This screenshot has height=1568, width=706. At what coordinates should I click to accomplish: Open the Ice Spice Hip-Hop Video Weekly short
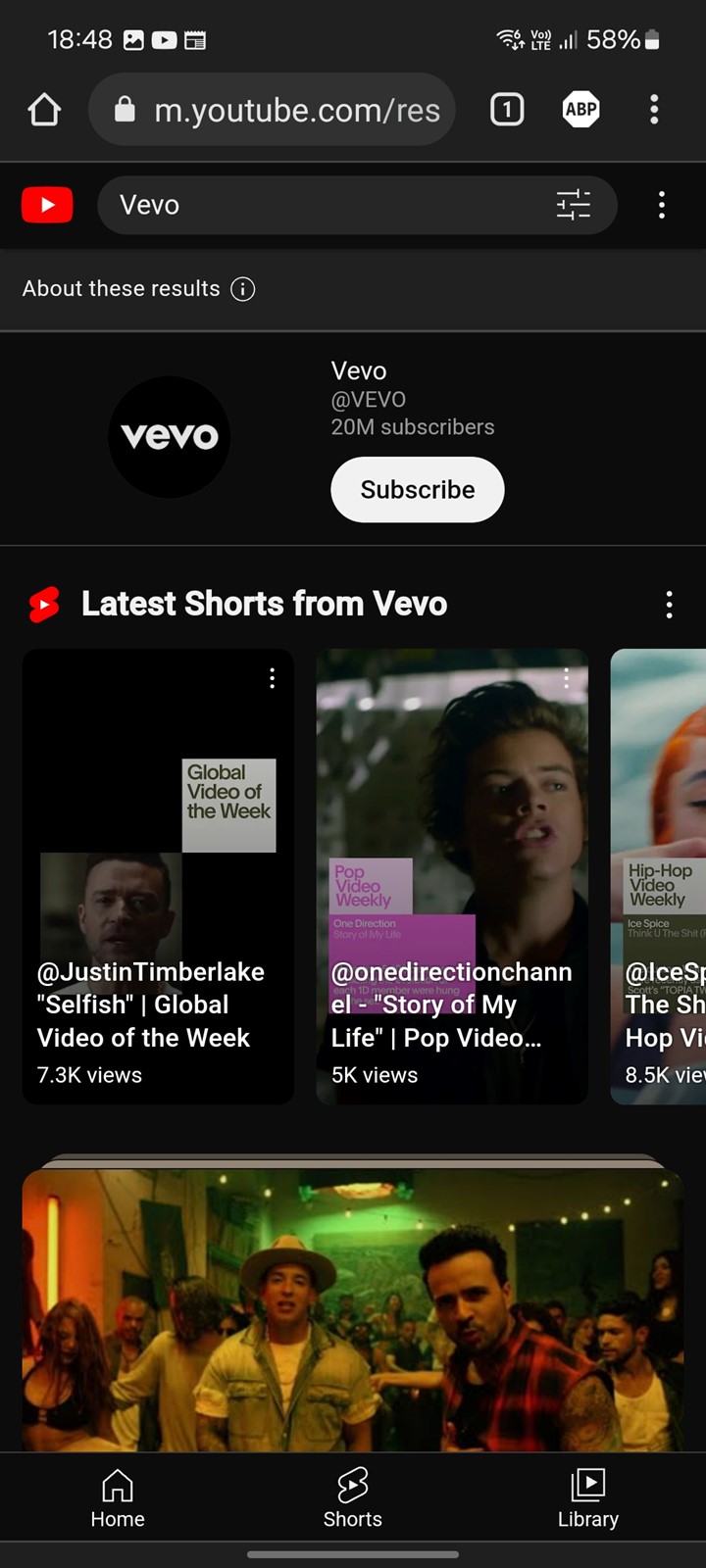pos(658,877)
